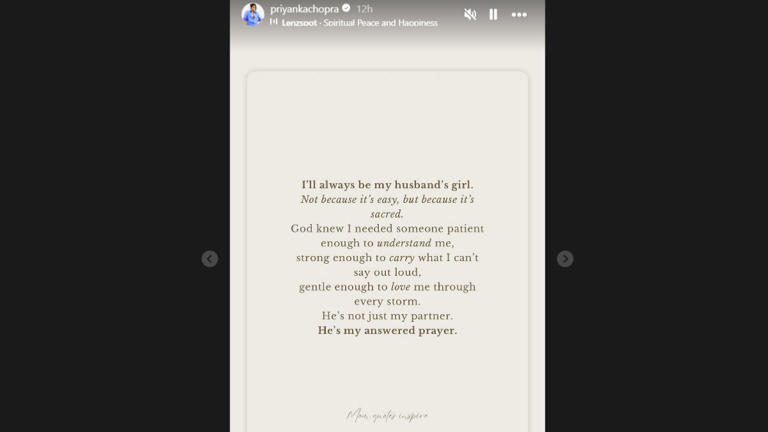Open the three-dot more options menu
768x432 pixels.
point(519,15)
